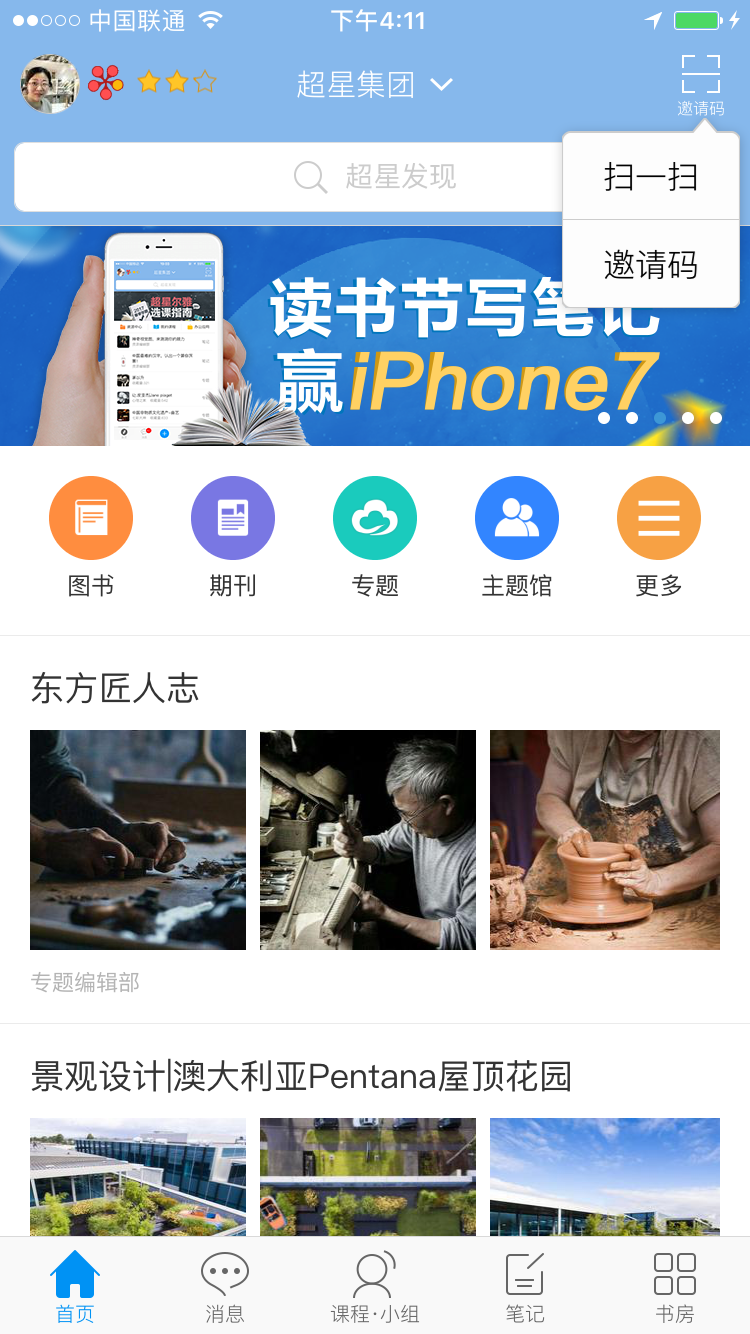Open the 书房 tab
Image resolution: width=750 pixels, height=1334 pixels.
675,1286
